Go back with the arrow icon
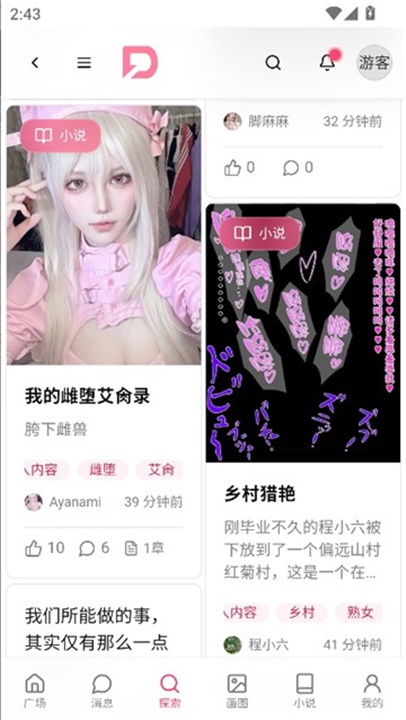 point(35,62)
